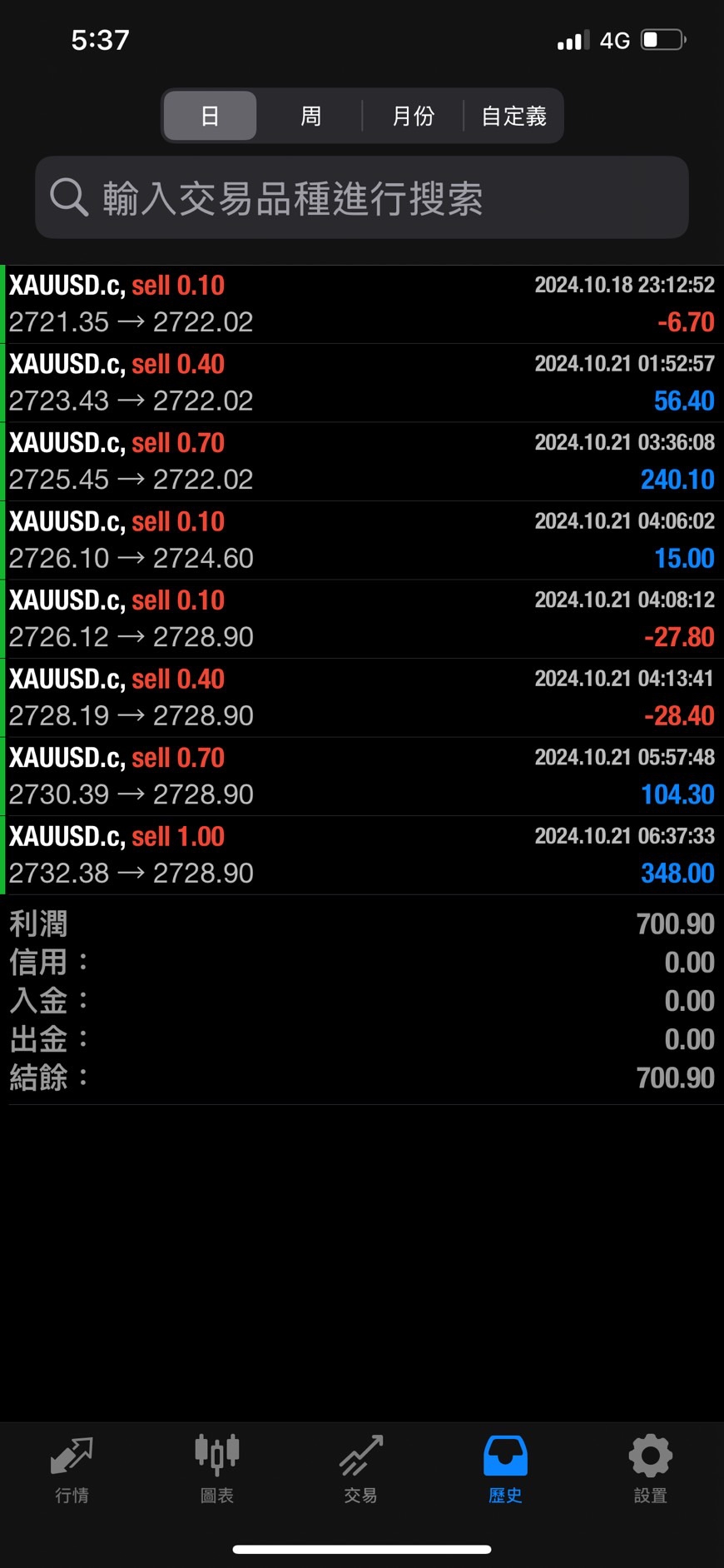Open the 設置 settings screen

[649, 1470]
